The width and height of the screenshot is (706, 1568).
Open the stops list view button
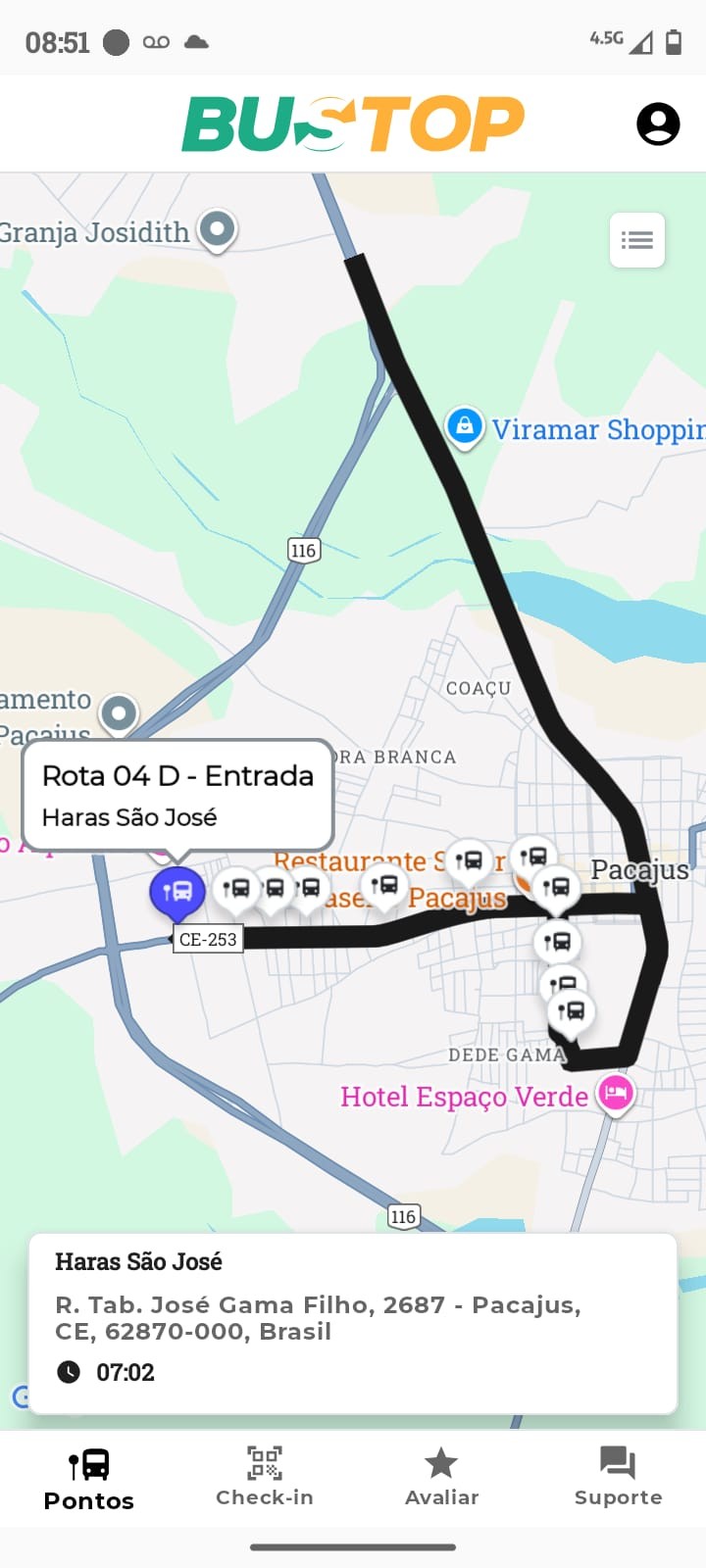click(637, 240)
